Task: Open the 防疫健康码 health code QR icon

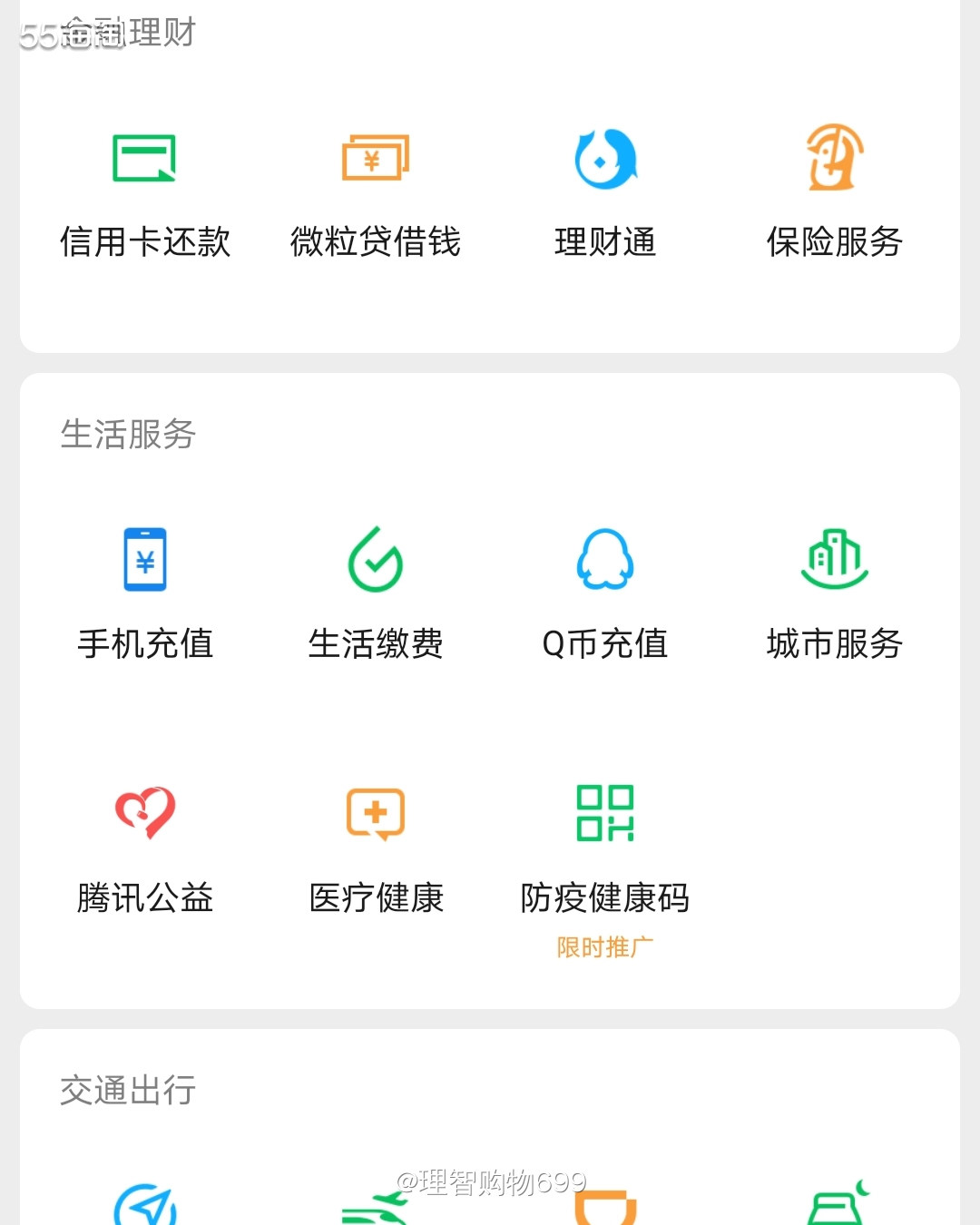Action: [605, 814]
